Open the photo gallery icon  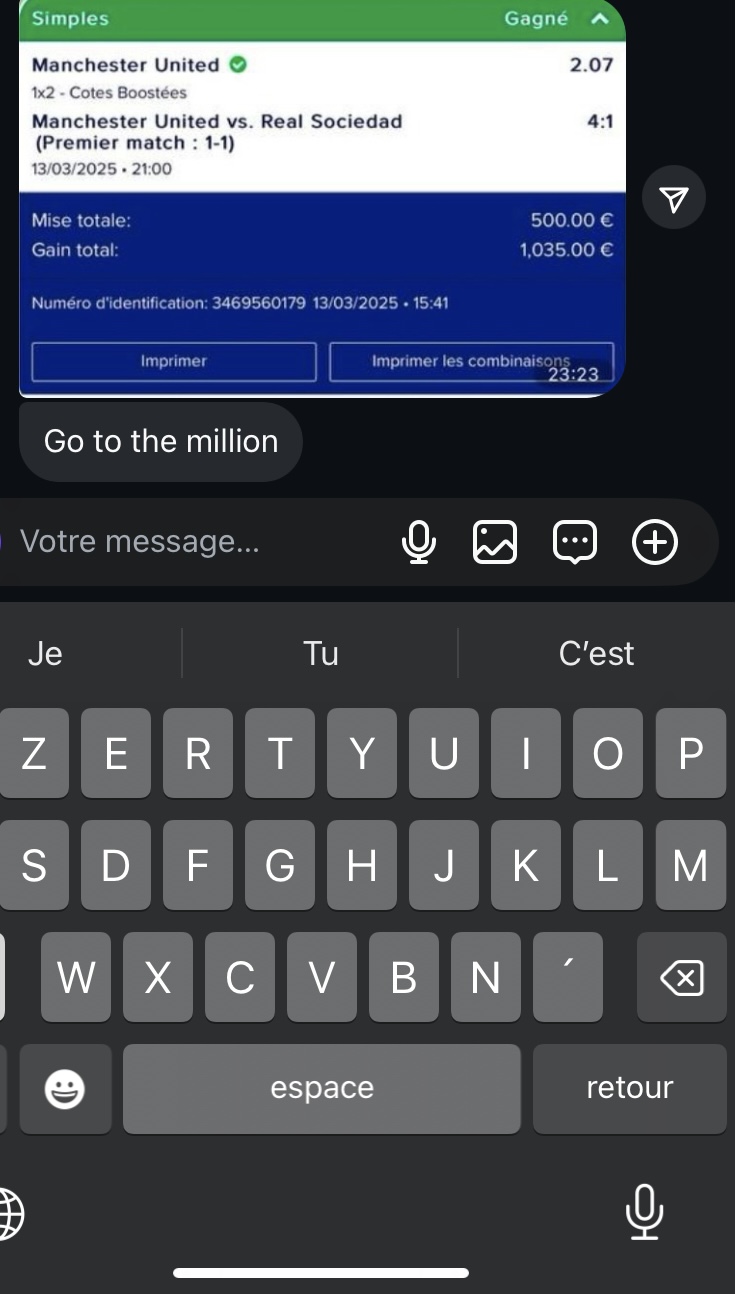[495, 542]
